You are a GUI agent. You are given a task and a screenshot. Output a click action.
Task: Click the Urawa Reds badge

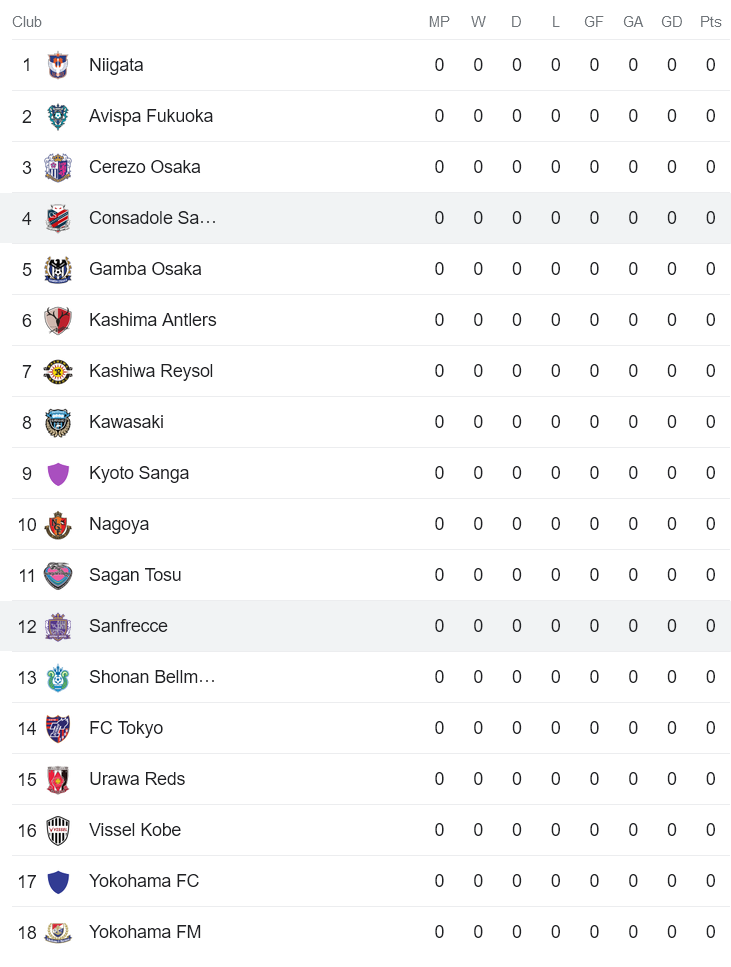tap(58, 778)
